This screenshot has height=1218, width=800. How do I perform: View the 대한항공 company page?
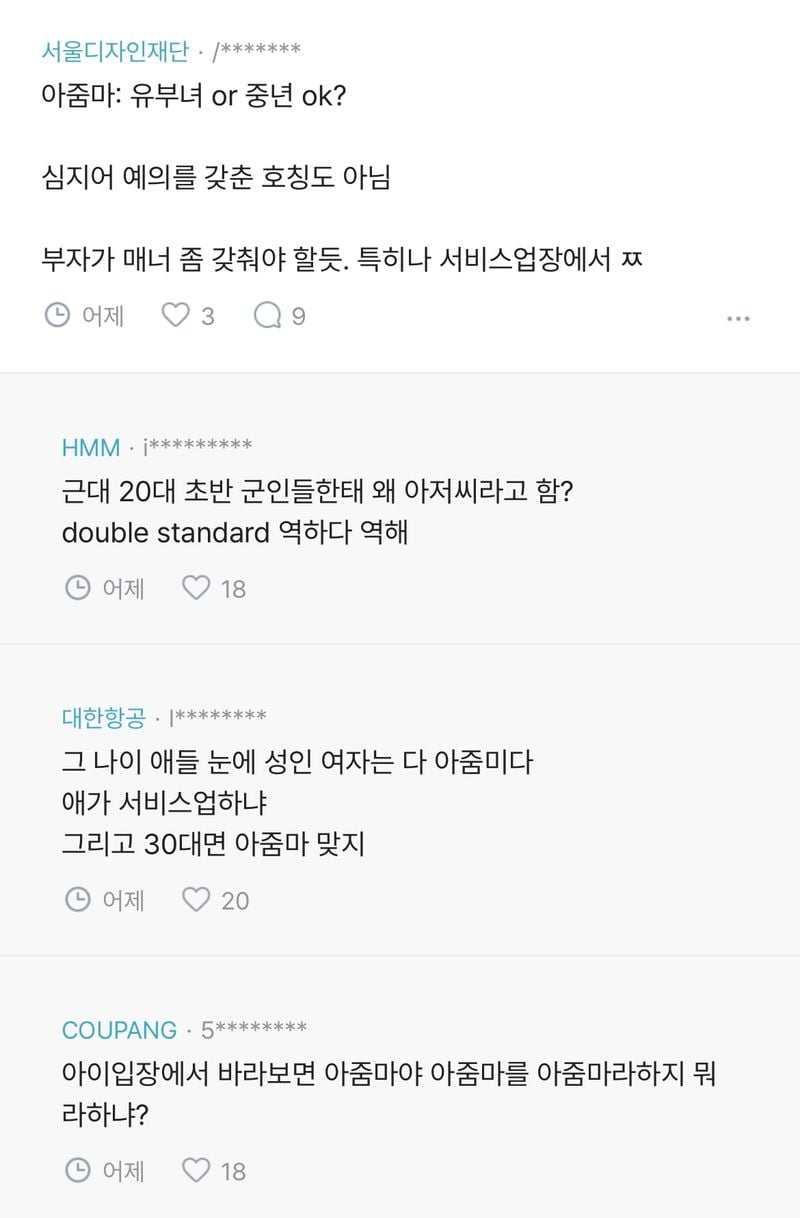coord(104,717)
